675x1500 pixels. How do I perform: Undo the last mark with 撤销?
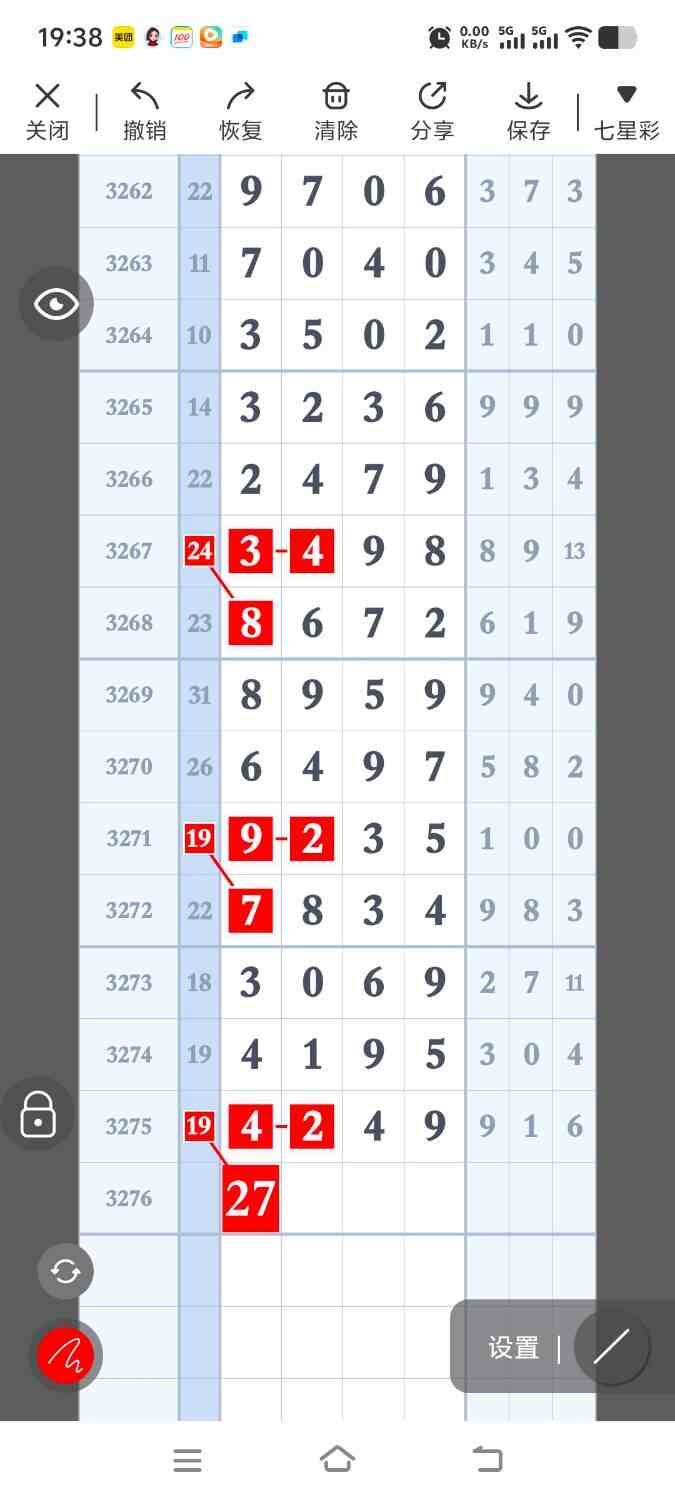point(144,112)
